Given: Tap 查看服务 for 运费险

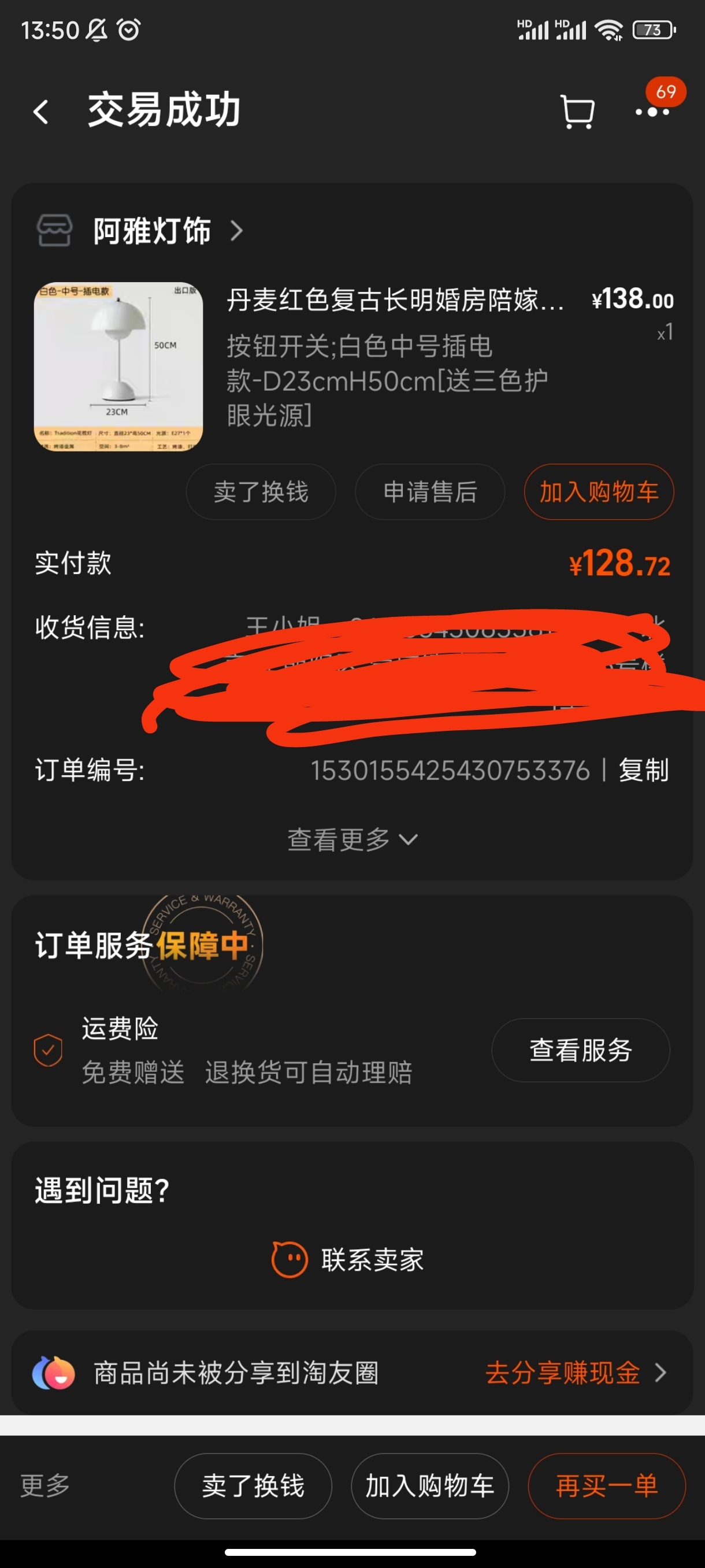Looking at the screenshot, I should pyautogui.click(x=580, y=1050).
